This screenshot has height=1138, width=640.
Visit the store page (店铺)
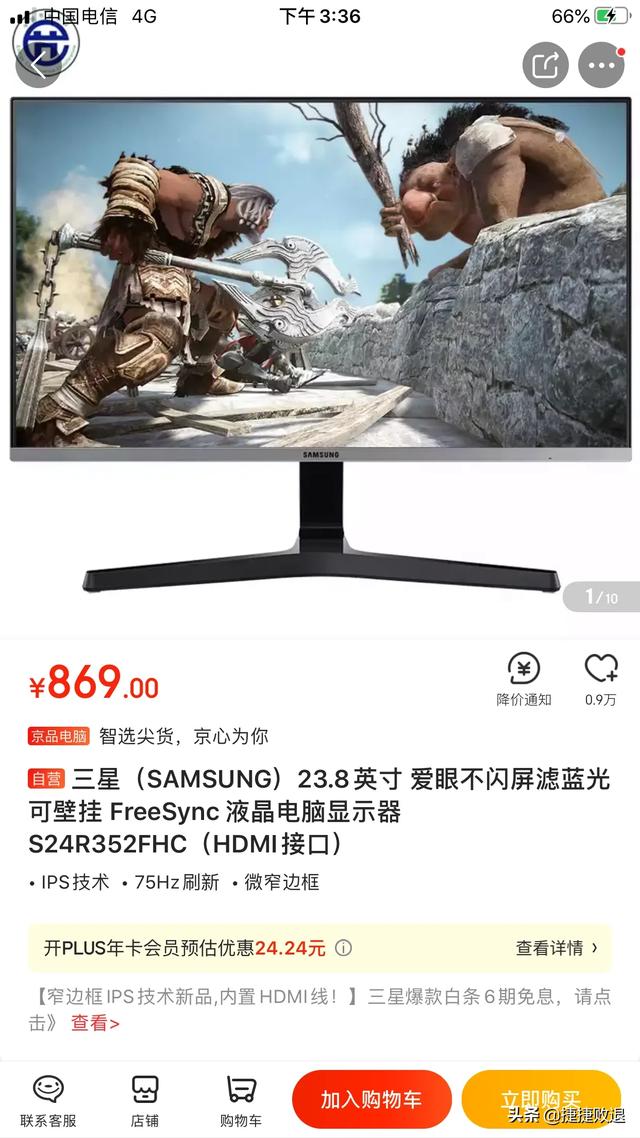point(146,1100)
